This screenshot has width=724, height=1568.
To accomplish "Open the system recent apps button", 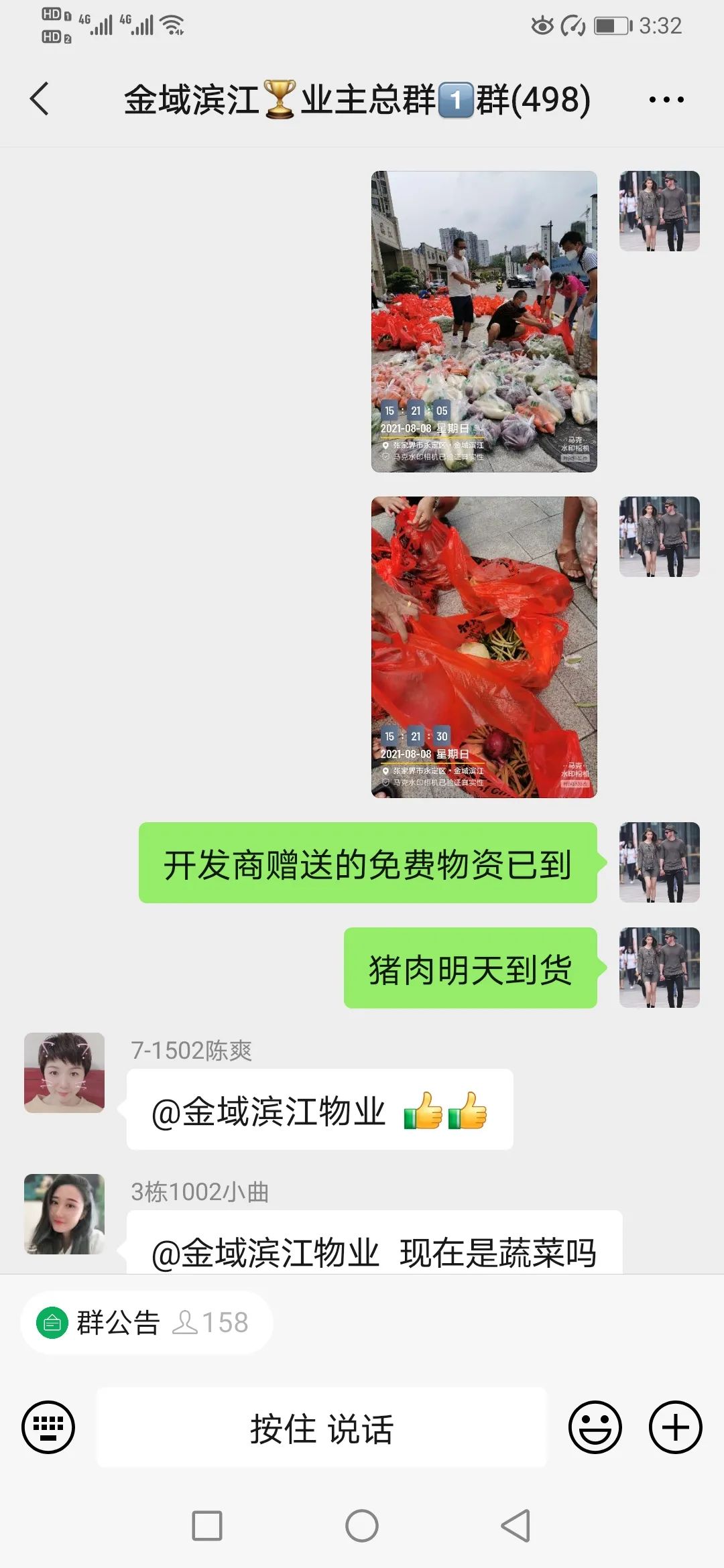I will click(x=207, y=1526).
